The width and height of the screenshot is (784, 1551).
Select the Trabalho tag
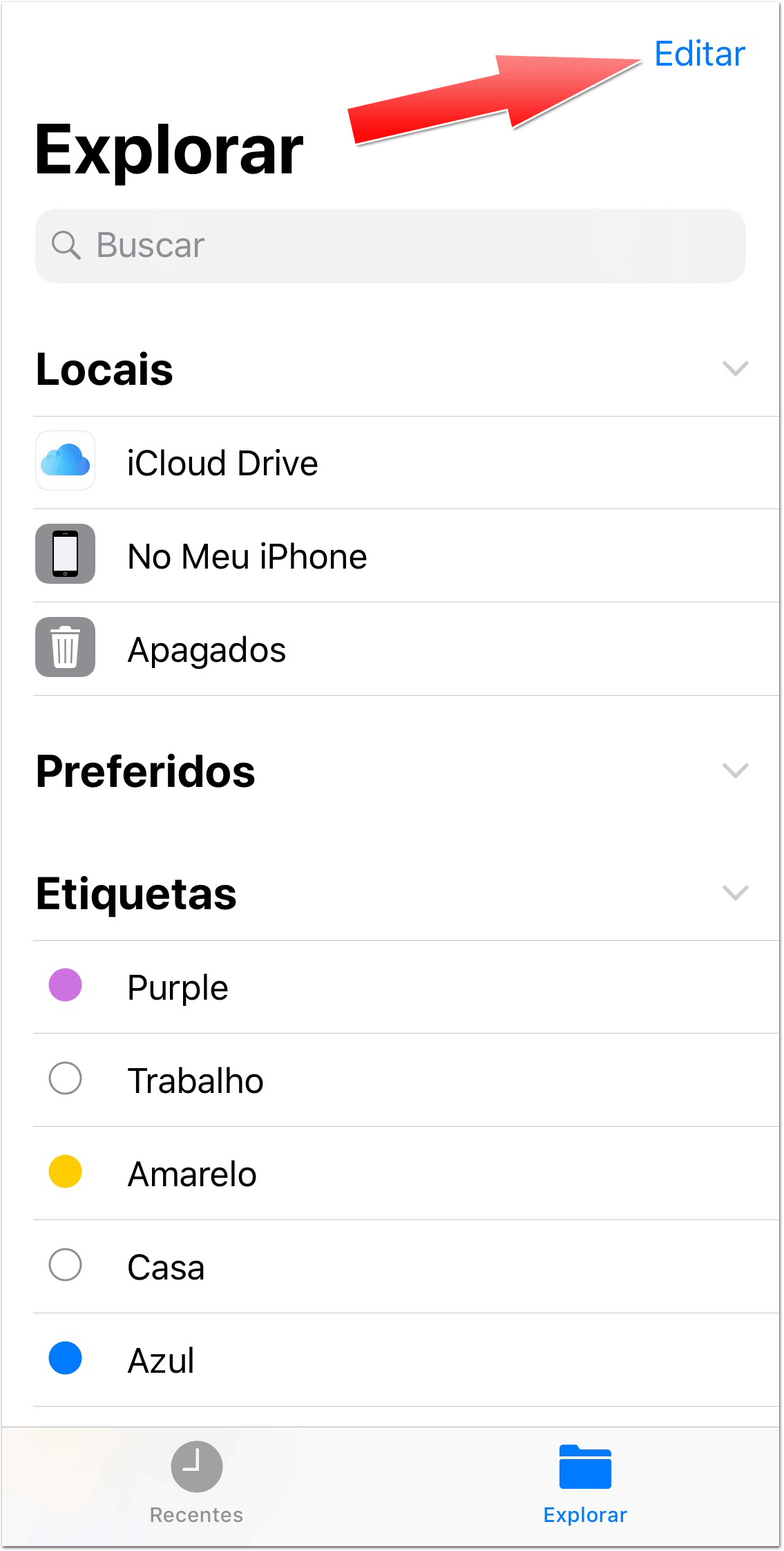click(x=406, y=1080)
